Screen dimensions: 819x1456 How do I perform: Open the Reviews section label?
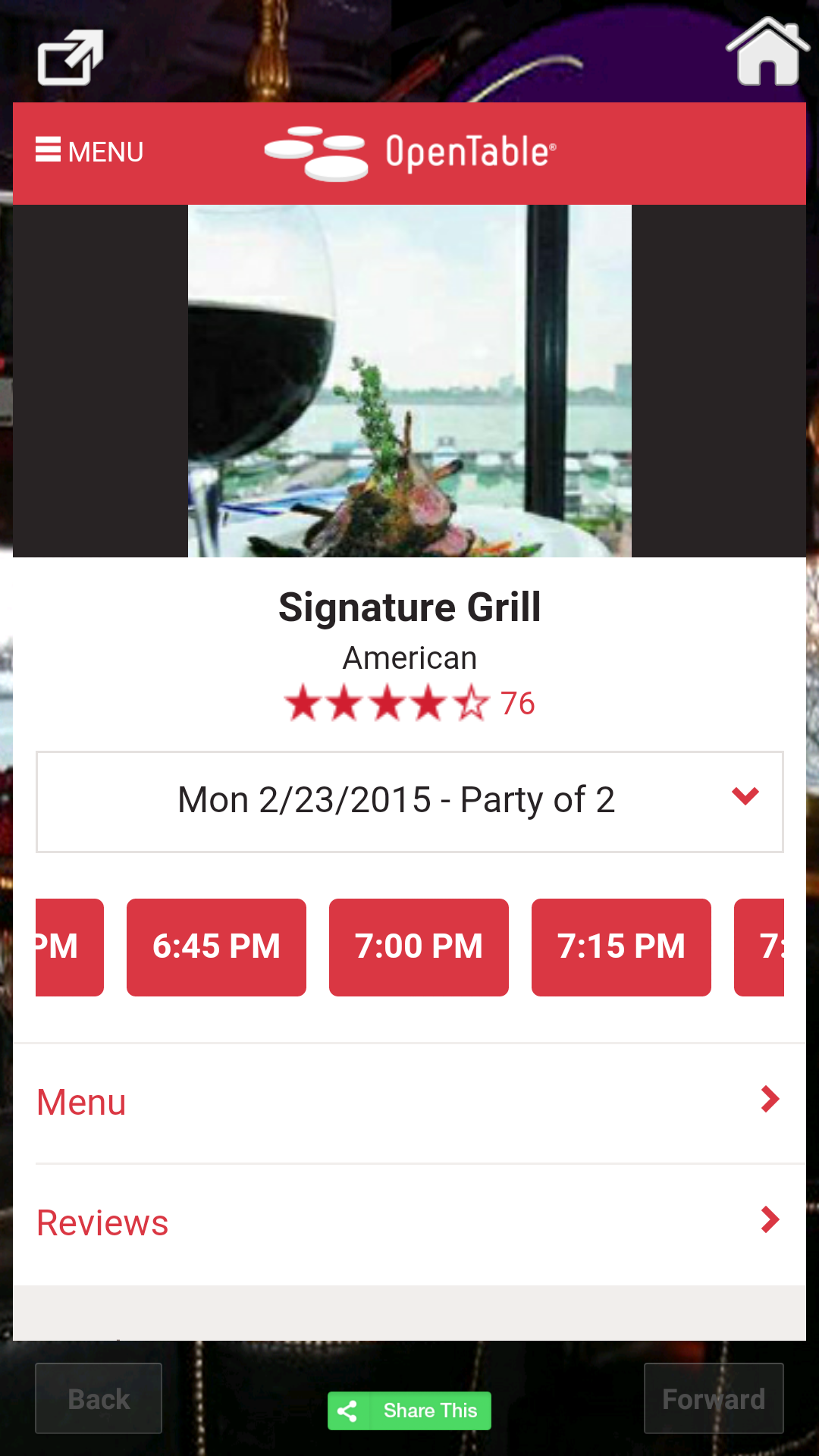pos(102,1222)
